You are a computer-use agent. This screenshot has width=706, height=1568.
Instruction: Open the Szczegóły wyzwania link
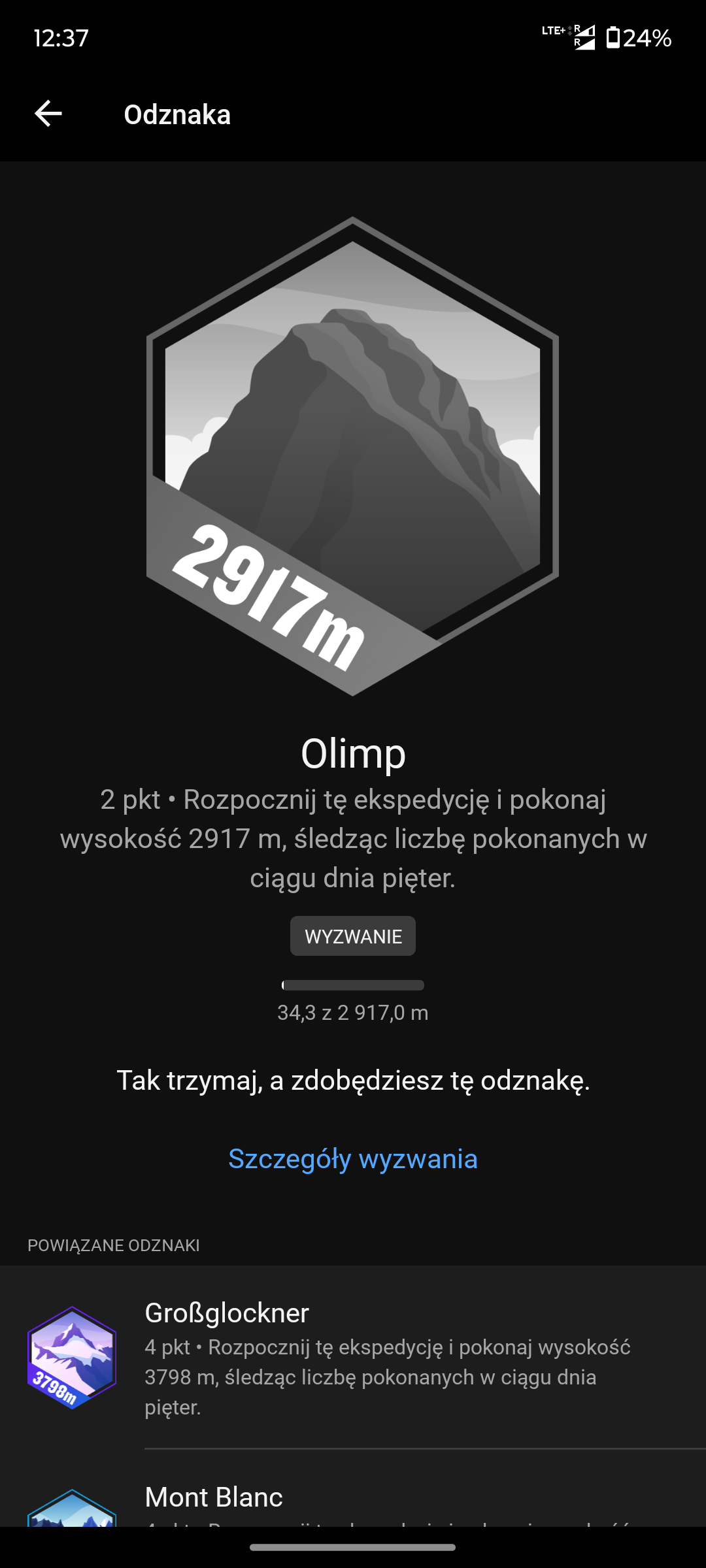(x=353, y=1159)
